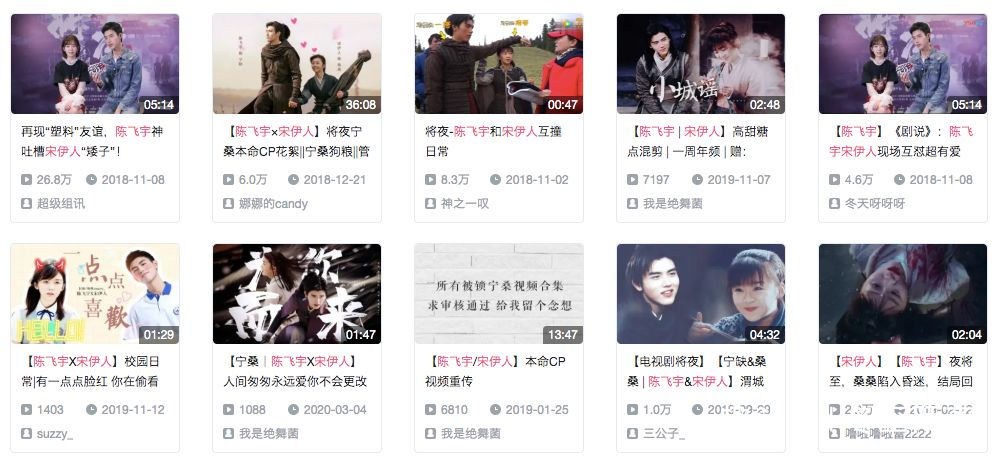Visit uploader 娜娜的candy's profile
This screenshot has height=468, width=1008.
pyautogui.click(x=272, y=203)
